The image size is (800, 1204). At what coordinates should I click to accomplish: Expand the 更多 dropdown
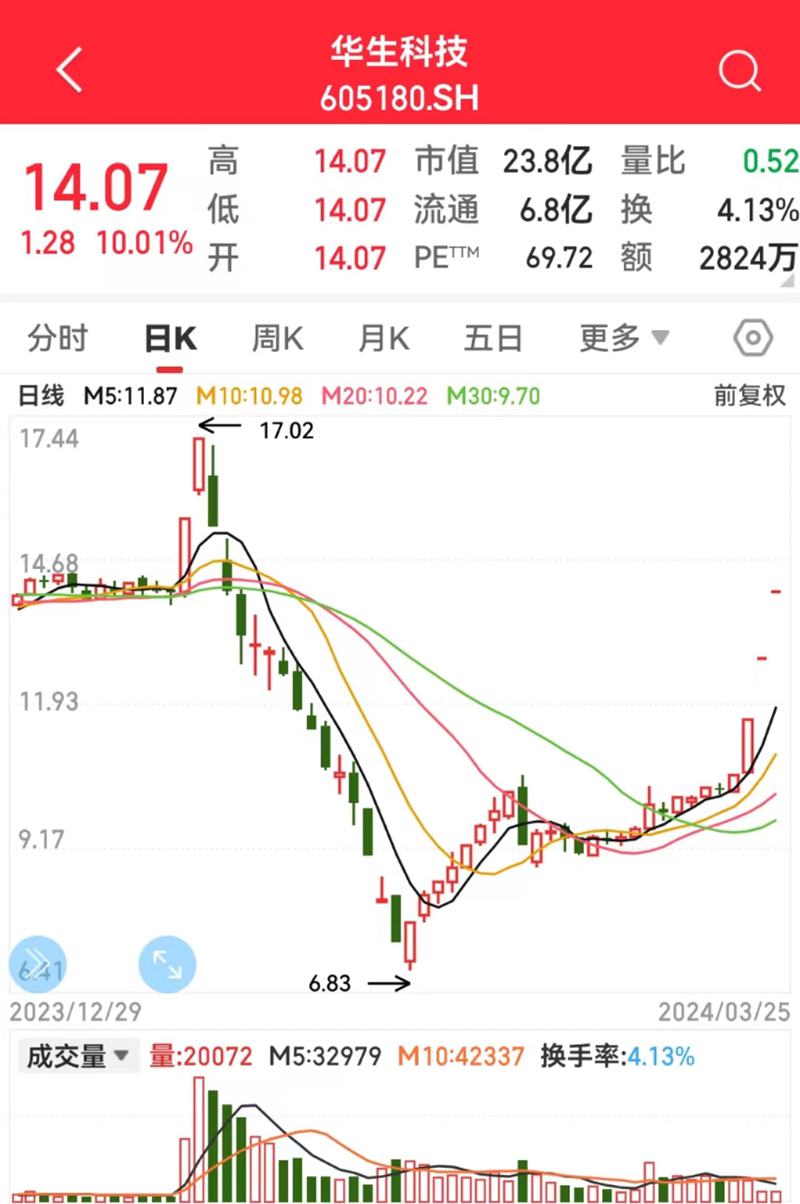pyautogui.click(x=624, y=339)
